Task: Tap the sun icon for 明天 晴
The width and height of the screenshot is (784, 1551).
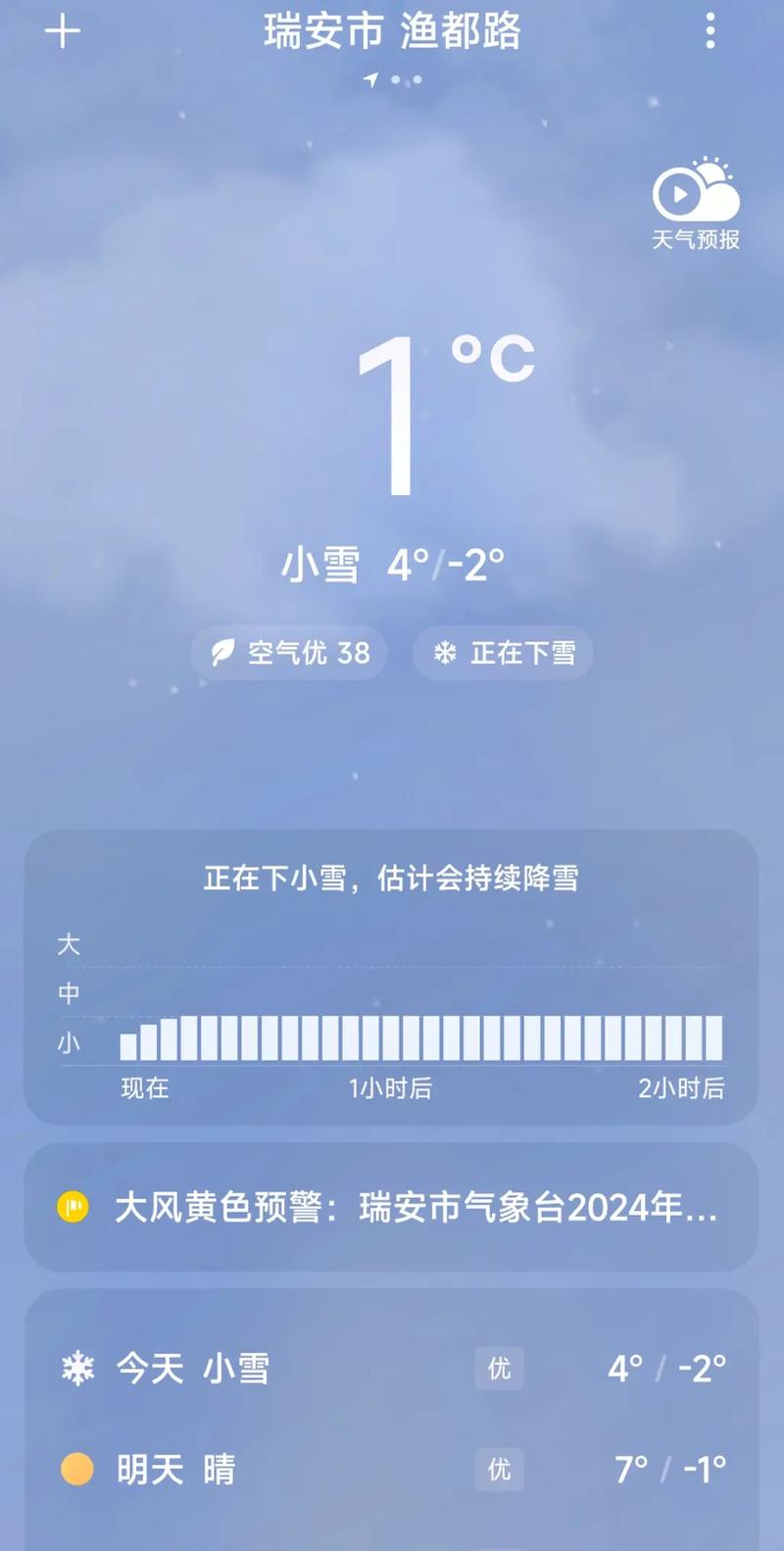Action: (76, 1467)
